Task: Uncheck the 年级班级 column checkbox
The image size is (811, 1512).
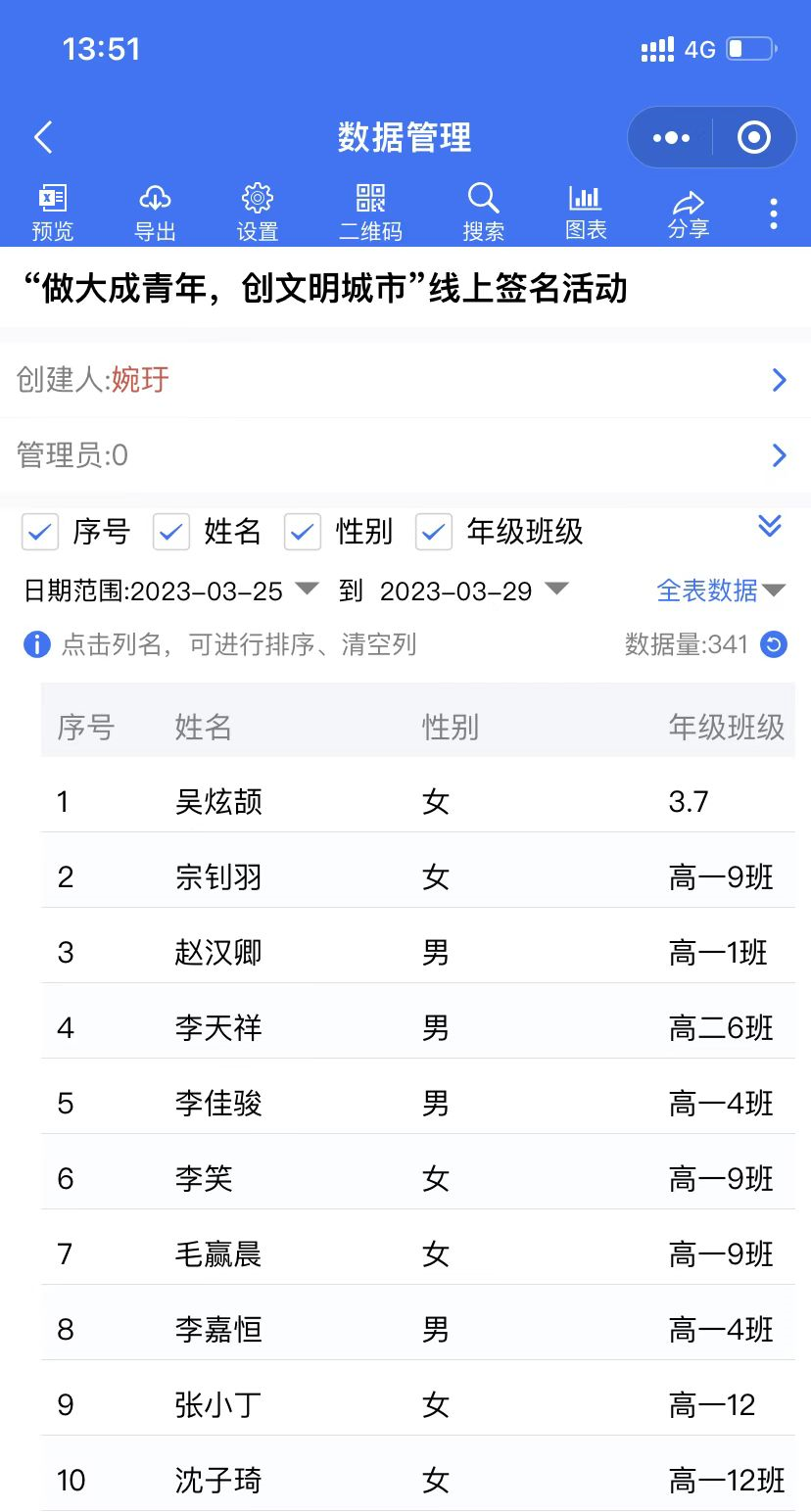Action: (434, 532)
